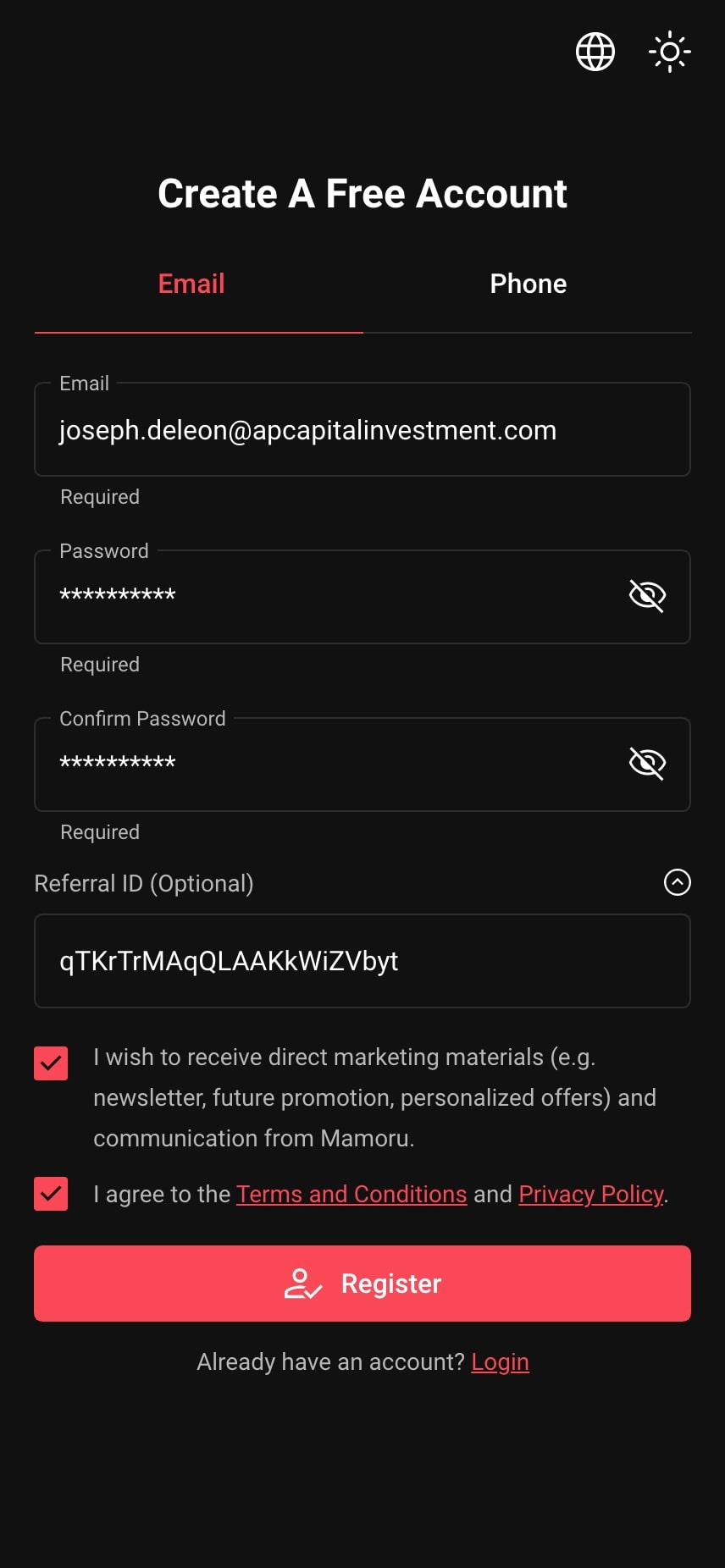Tap the Password field
Image resolution: width=725 pixels, height=1568 pixels.
click(322, 596)
